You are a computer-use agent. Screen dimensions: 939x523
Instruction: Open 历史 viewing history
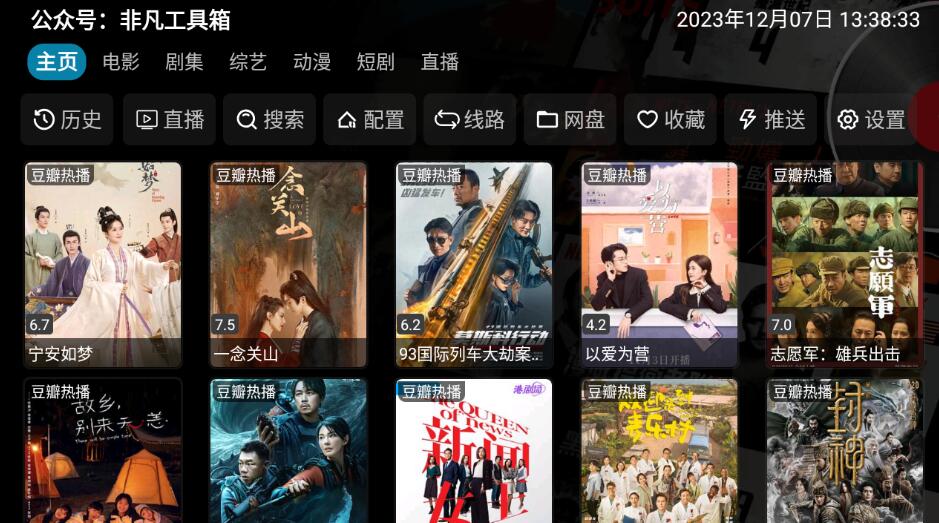tap(67, 120)
